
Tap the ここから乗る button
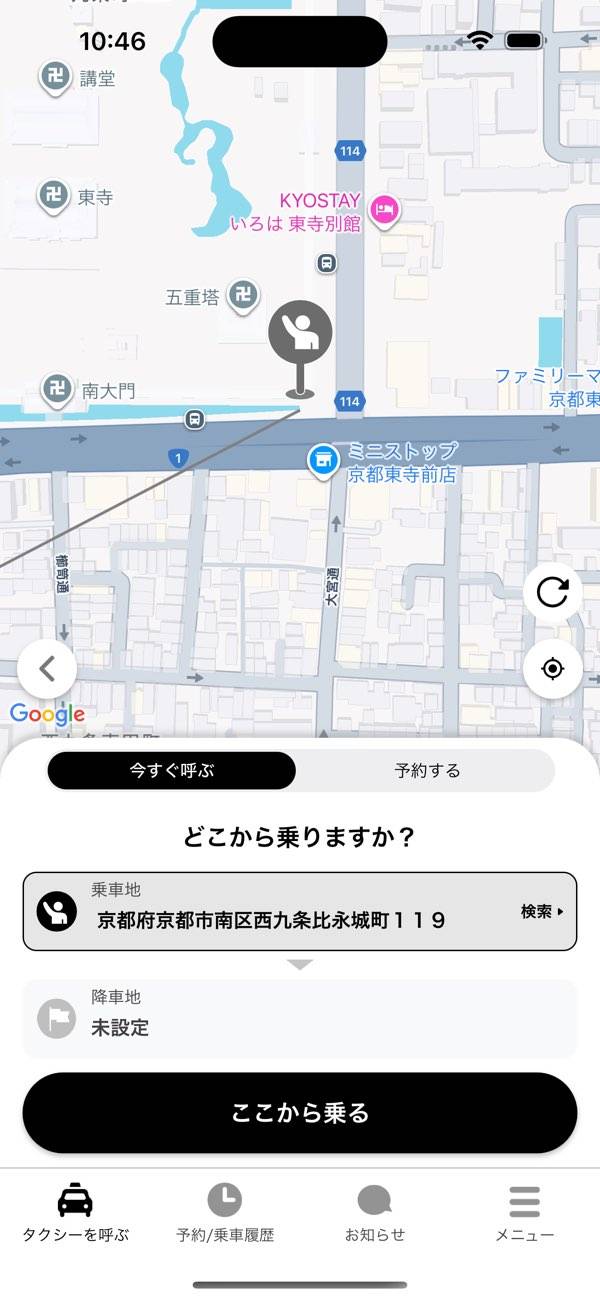[x=300, y=1113]
